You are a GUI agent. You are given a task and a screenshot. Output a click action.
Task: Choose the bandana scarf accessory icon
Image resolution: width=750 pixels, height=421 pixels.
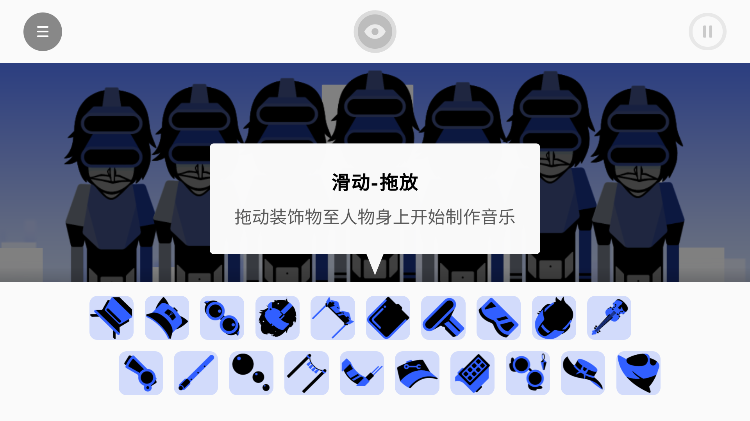pos(638,373)
